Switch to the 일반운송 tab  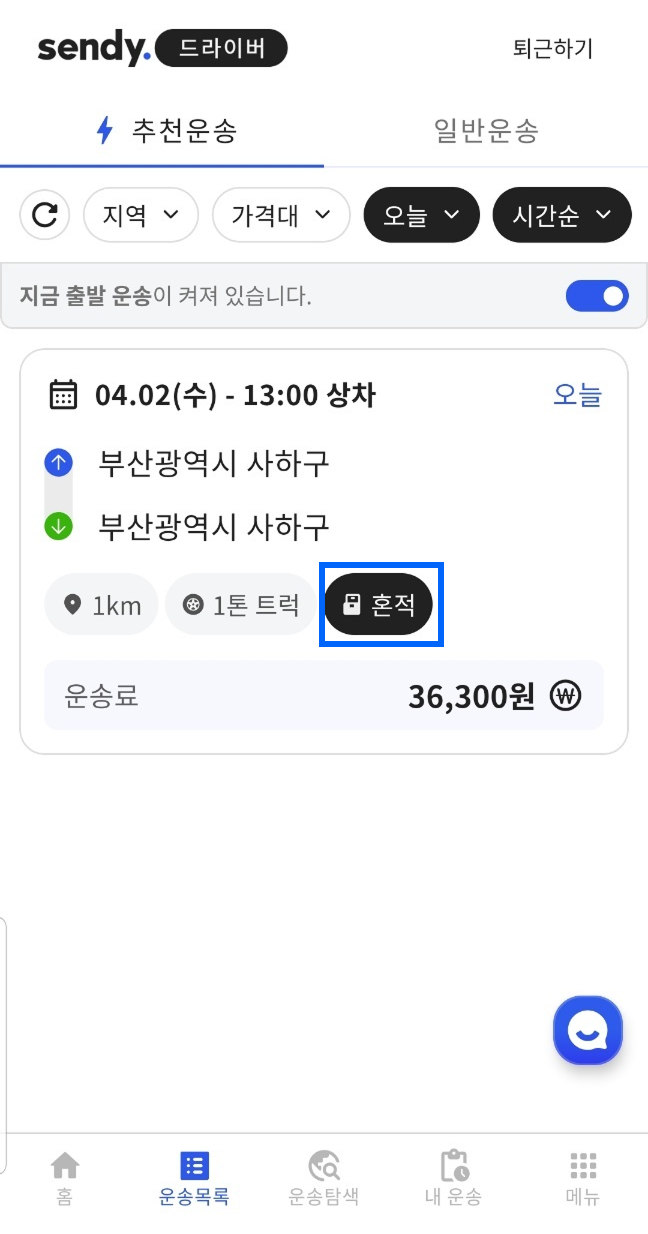click(x=486, y=131)
